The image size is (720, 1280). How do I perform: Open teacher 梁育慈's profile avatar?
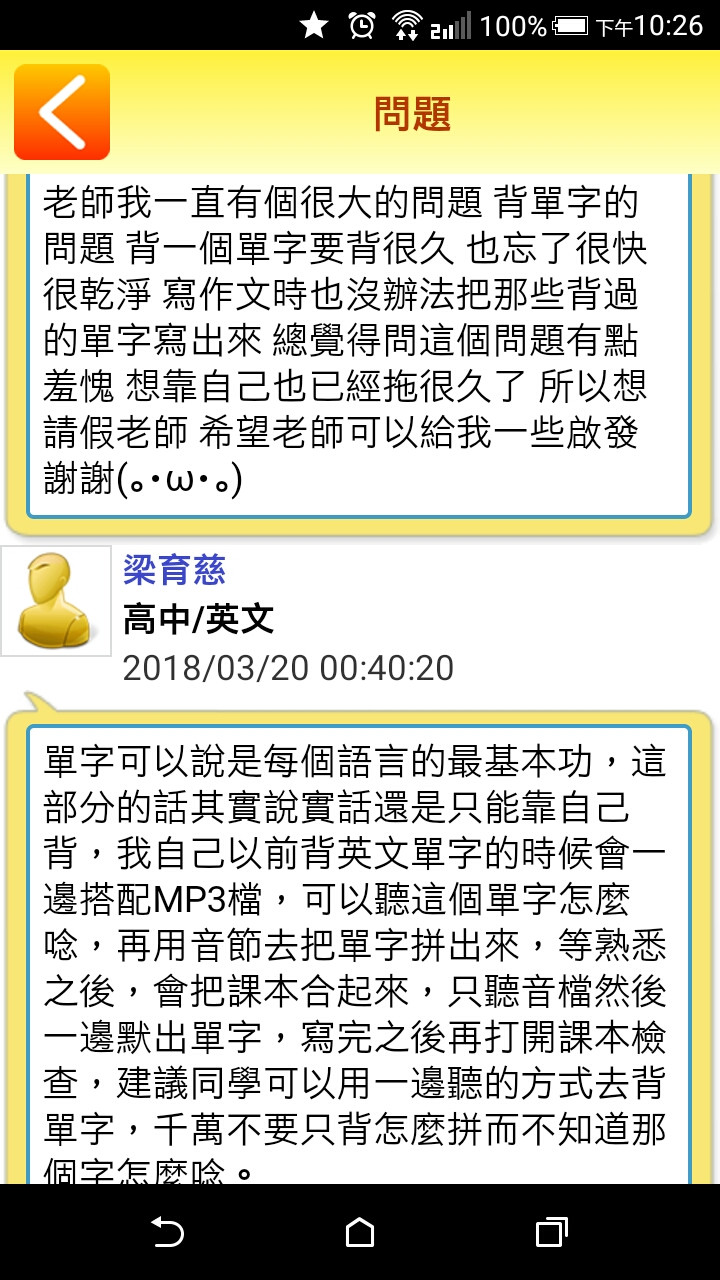[x=56, y=601]
